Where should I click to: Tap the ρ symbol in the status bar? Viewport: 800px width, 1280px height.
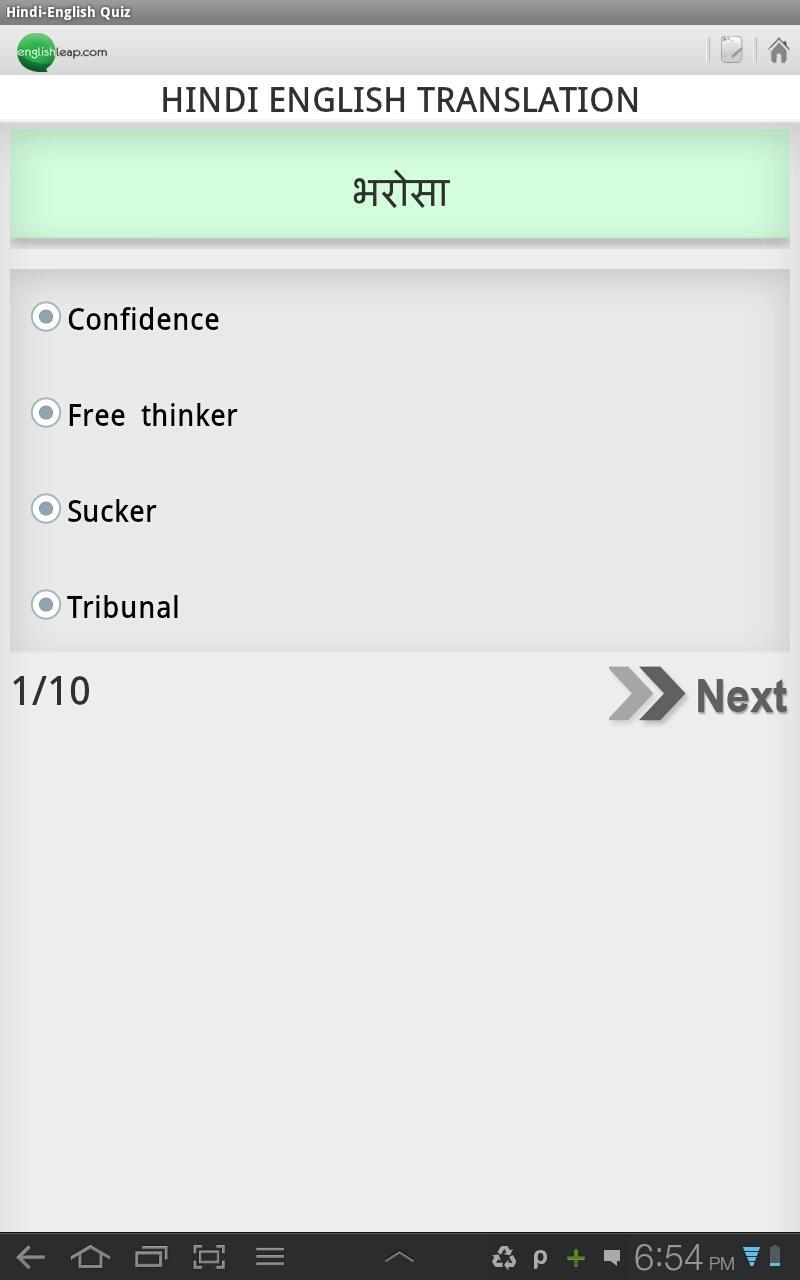(541, 1257)
